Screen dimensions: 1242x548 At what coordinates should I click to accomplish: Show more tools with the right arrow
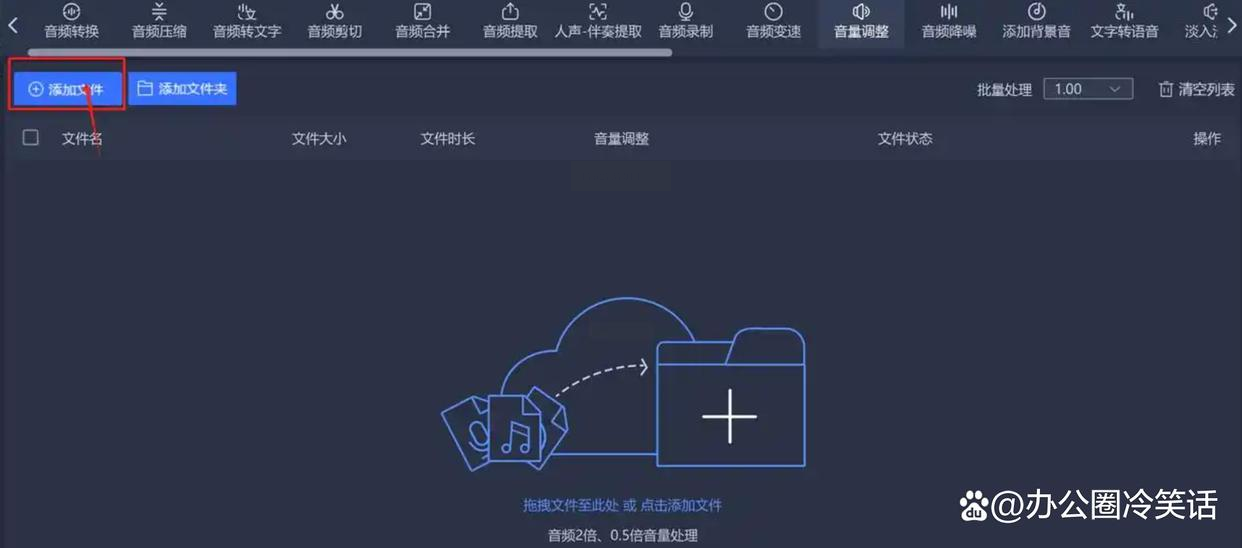[1232, 25]
